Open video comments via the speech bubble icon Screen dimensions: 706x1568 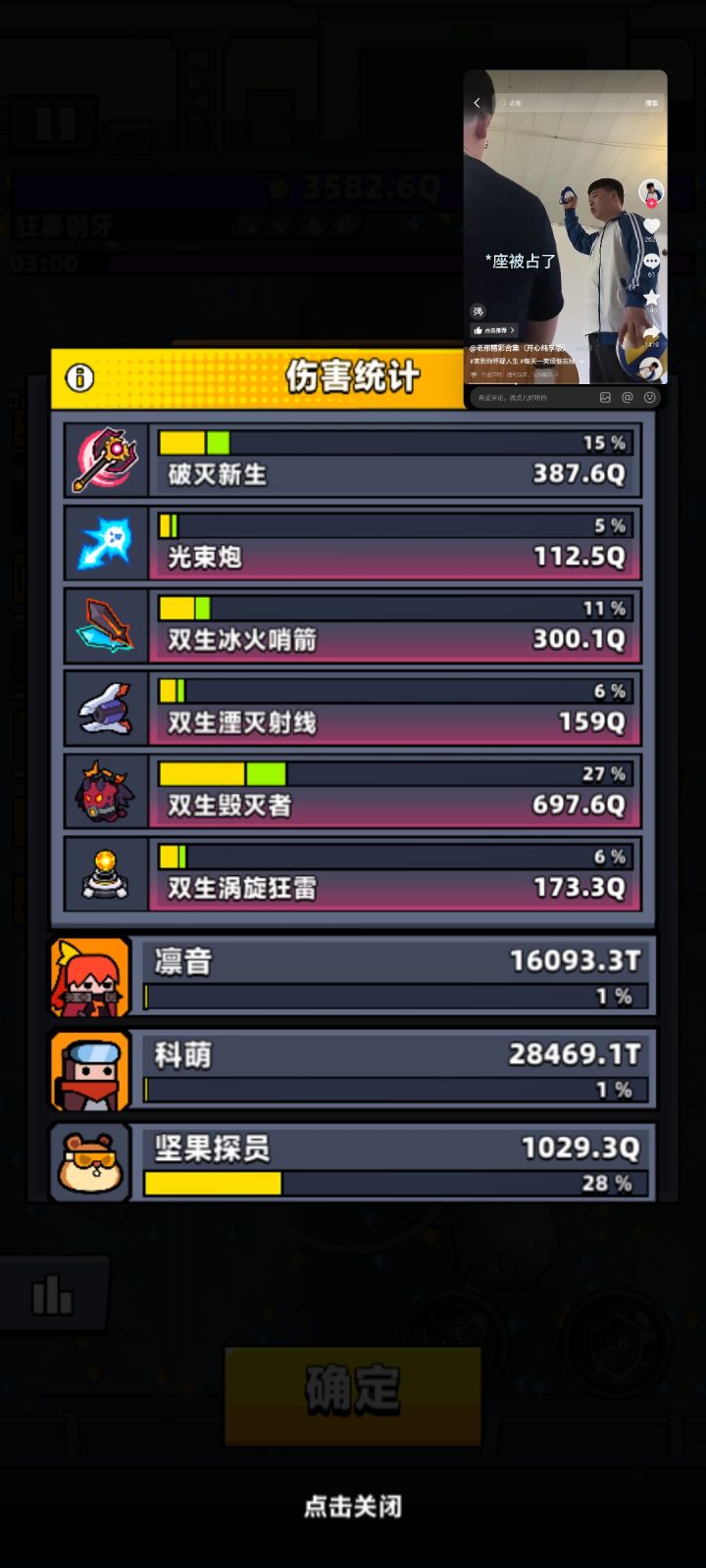[x=650, y=261]
